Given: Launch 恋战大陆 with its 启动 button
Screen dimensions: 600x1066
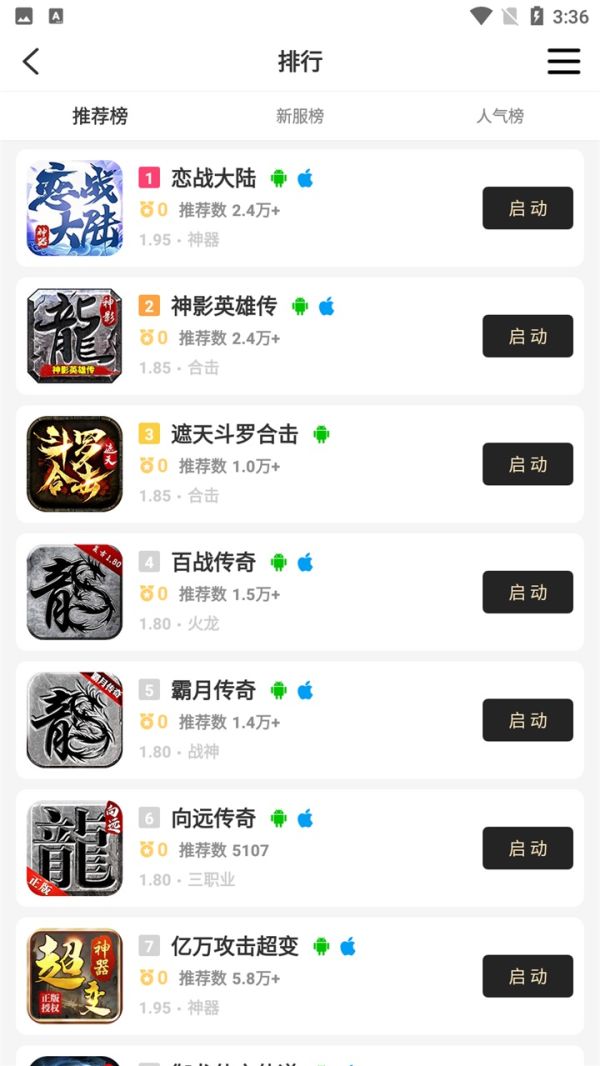Looking at the screenshot, I should [527, 208].
